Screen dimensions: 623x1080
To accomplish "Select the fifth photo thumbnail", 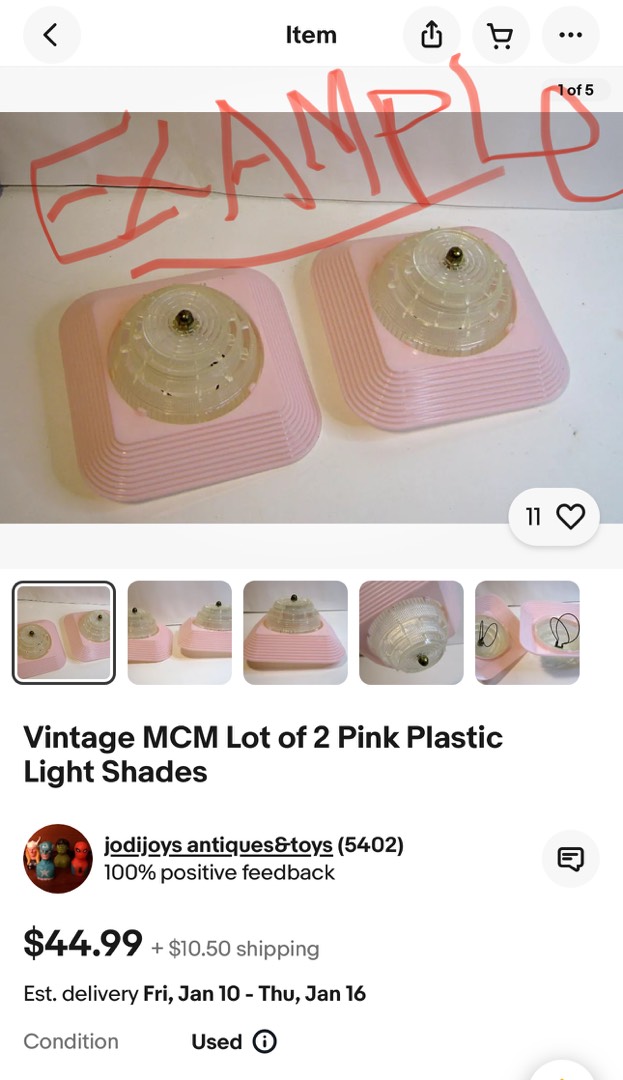I will (x=527, y=632).
